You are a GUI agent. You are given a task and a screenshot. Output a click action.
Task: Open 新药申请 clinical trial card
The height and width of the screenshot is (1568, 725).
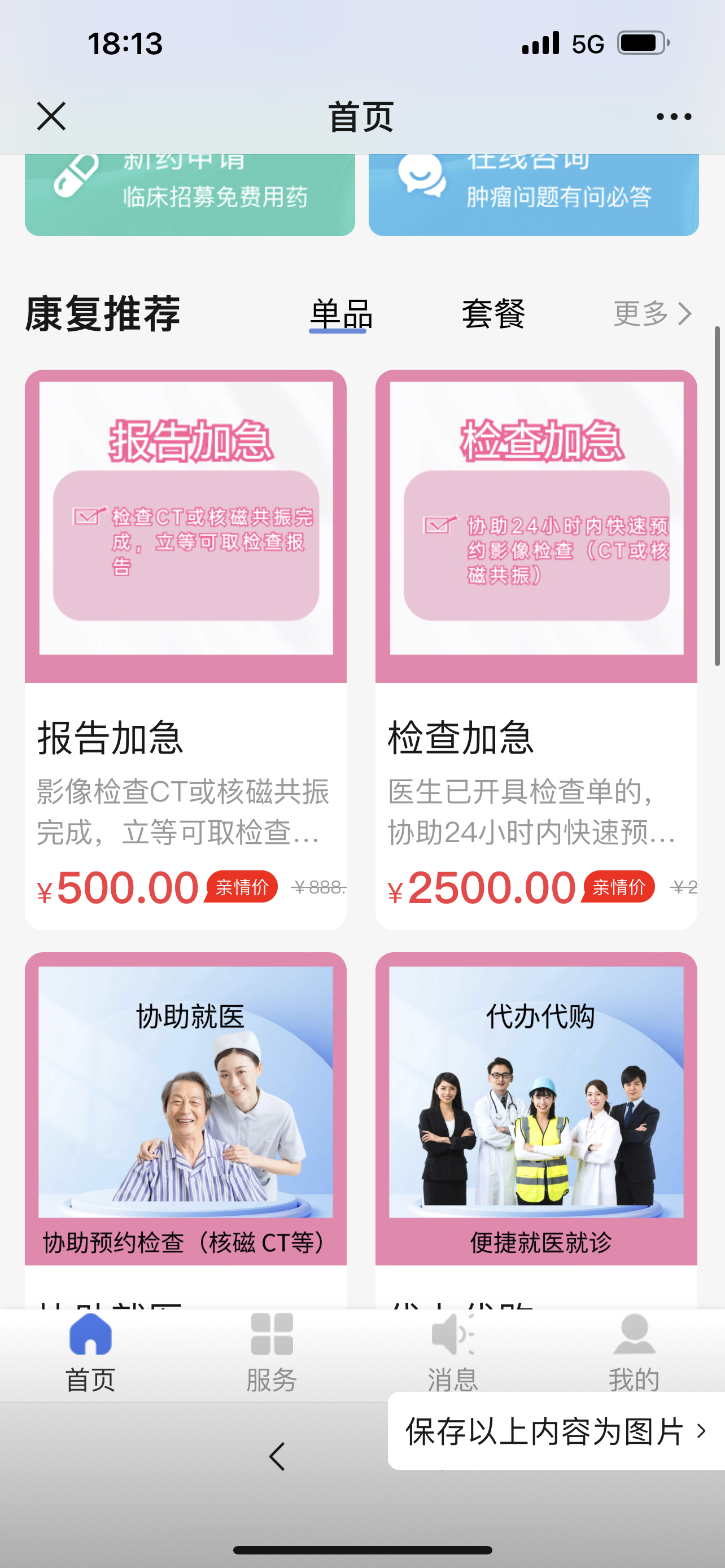coord(189,194)
